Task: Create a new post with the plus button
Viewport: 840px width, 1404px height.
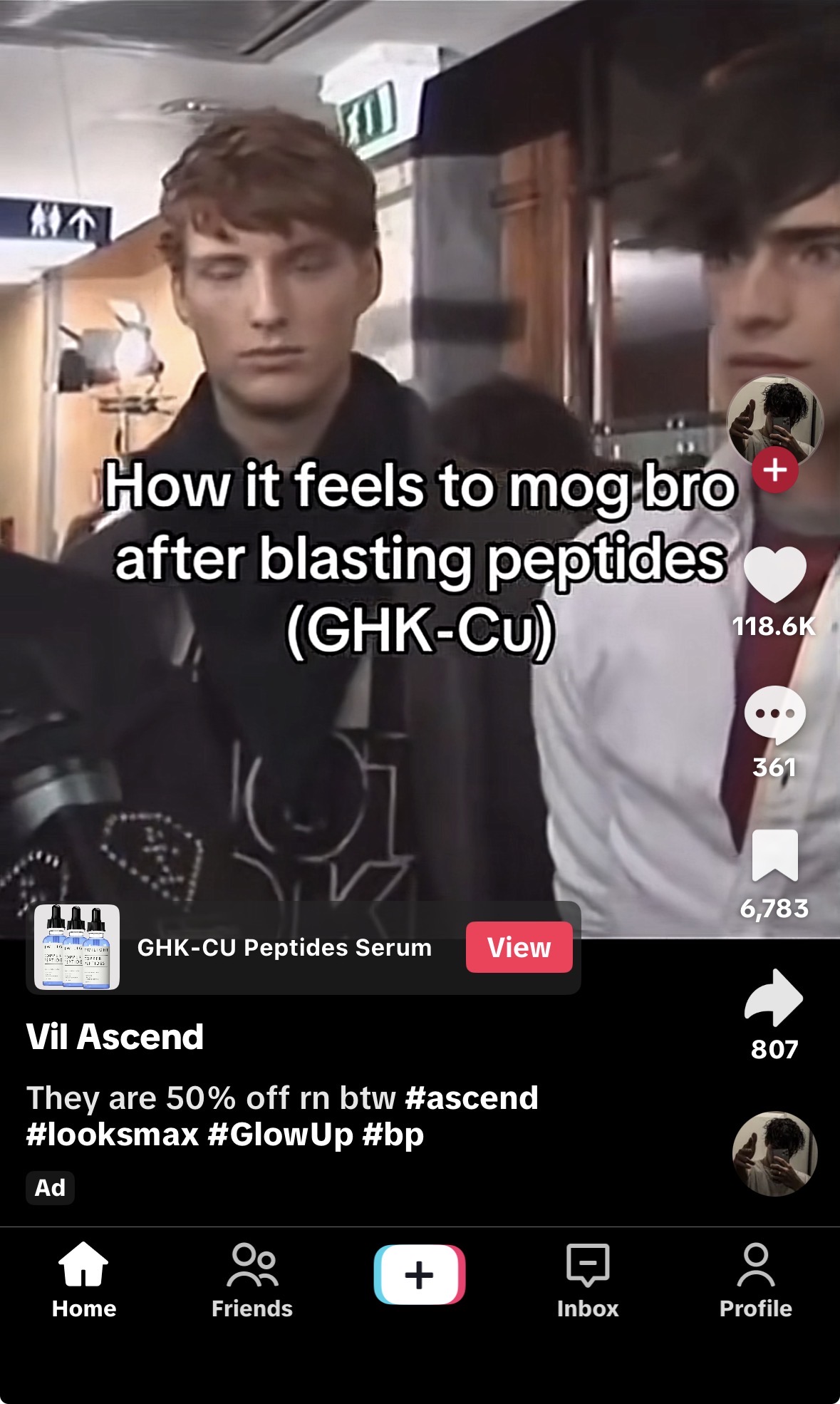Action: tap(420, 1275)
